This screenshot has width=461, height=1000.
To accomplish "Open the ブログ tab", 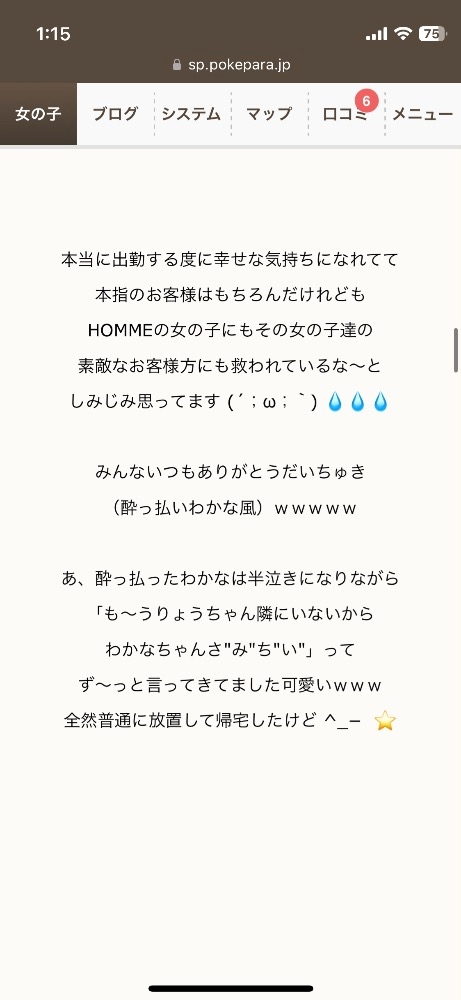I will point(115,114).
